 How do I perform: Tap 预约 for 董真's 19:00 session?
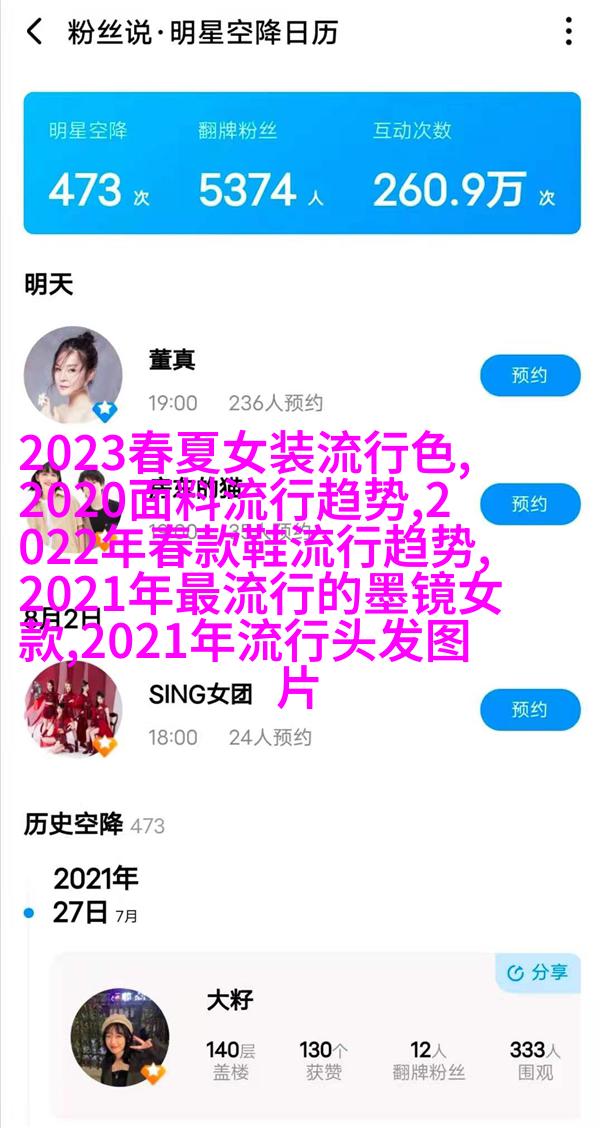pyautogui.click(x=530, y=376)
